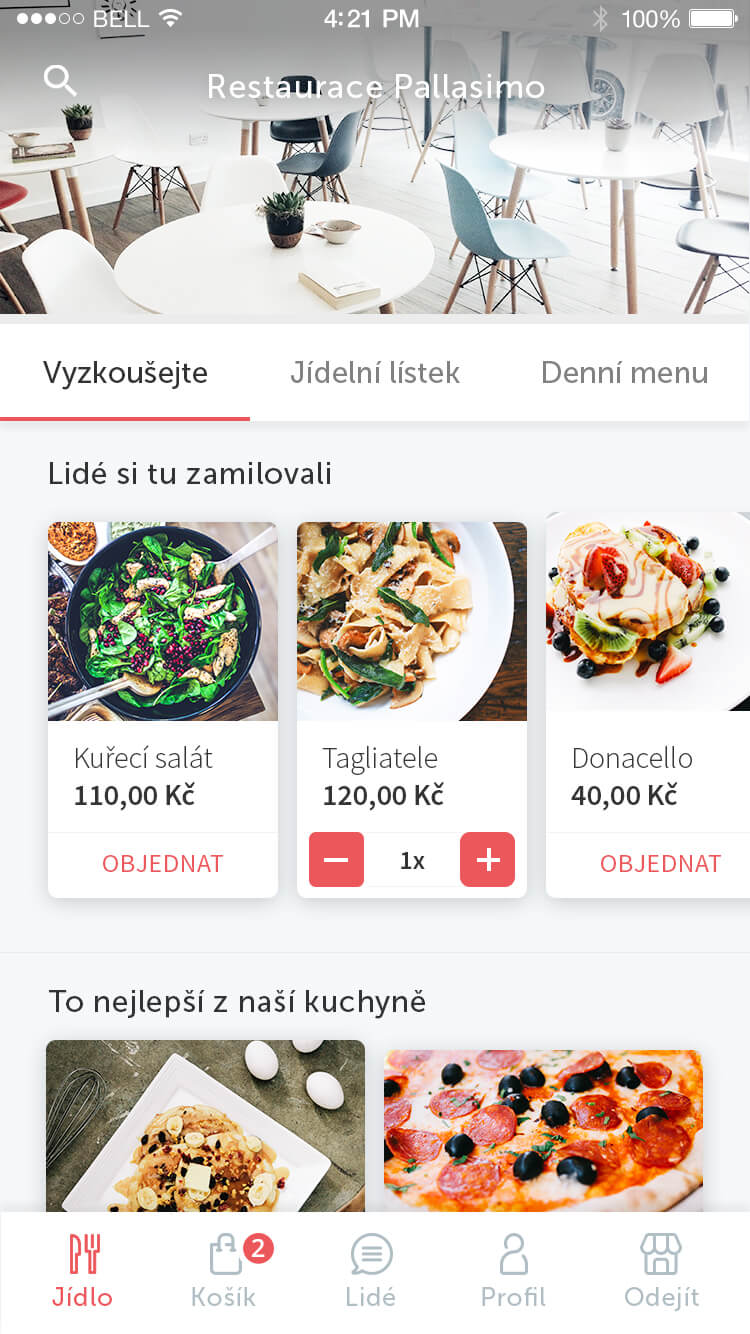750x1334 pixels.
Task: Tap OBJEDNAT on the Donacello card
Action: click(x=660, y=863)
